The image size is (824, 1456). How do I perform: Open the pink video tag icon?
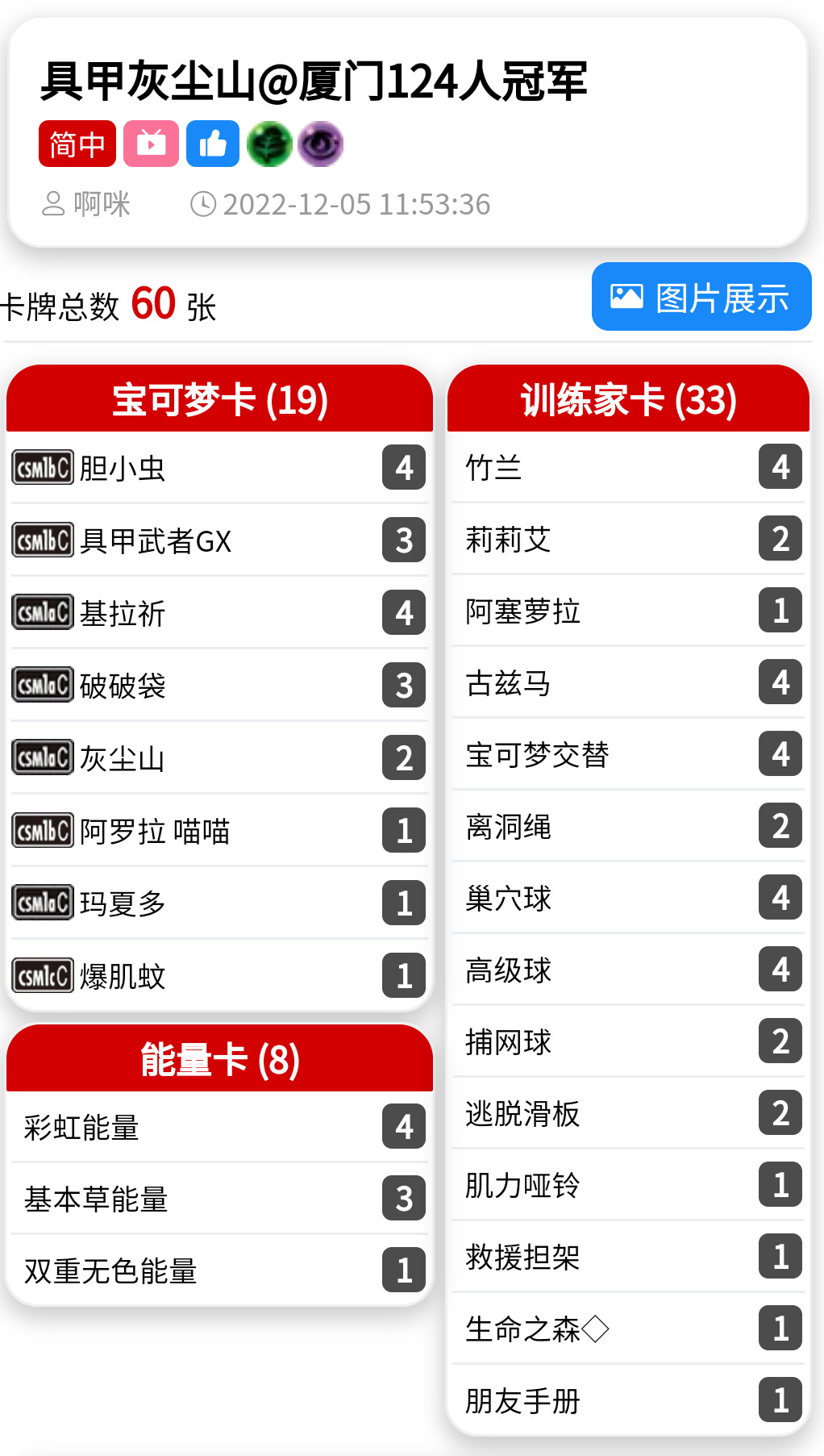[151, 144]
